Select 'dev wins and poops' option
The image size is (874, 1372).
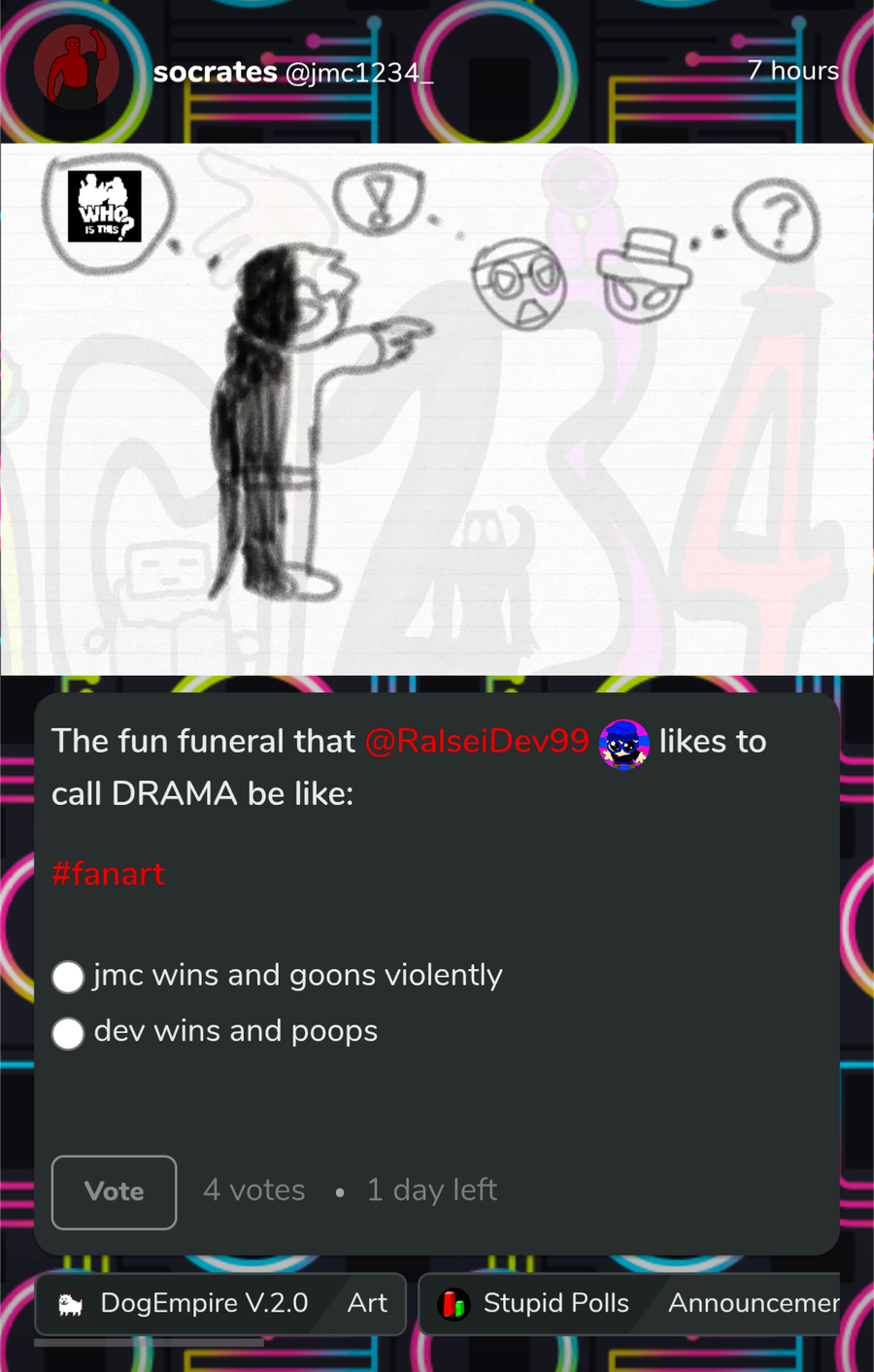coord(68,1033)
